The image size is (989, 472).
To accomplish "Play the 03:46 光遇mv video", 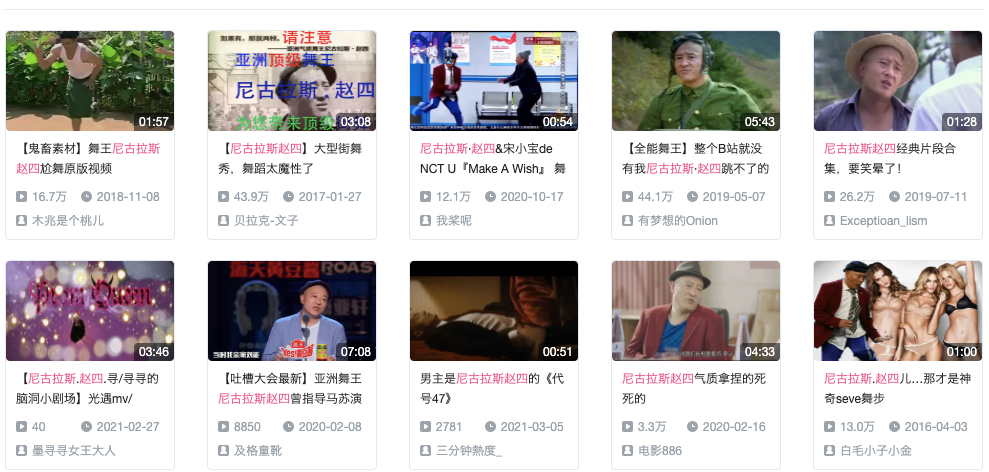I will [90, 311].
